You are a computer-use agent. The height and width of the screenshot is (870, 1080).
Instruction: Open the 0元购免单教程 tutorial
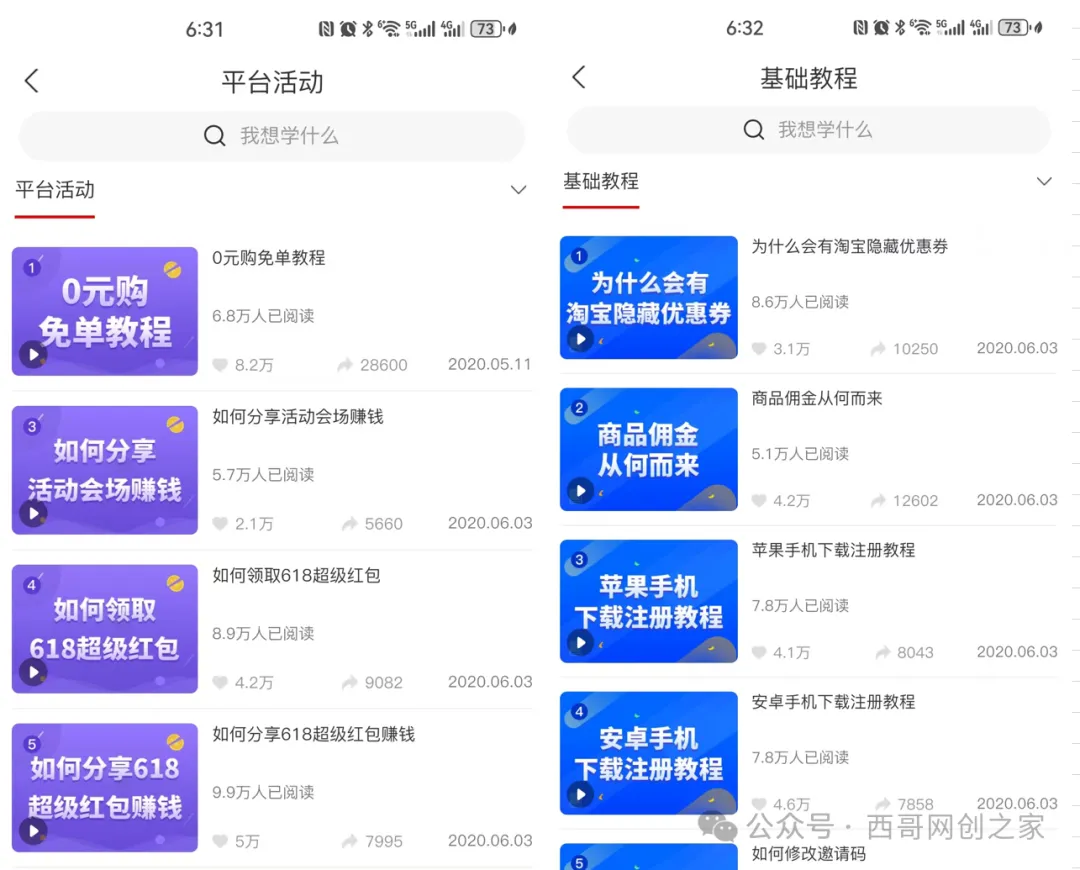tap(271, 311)
